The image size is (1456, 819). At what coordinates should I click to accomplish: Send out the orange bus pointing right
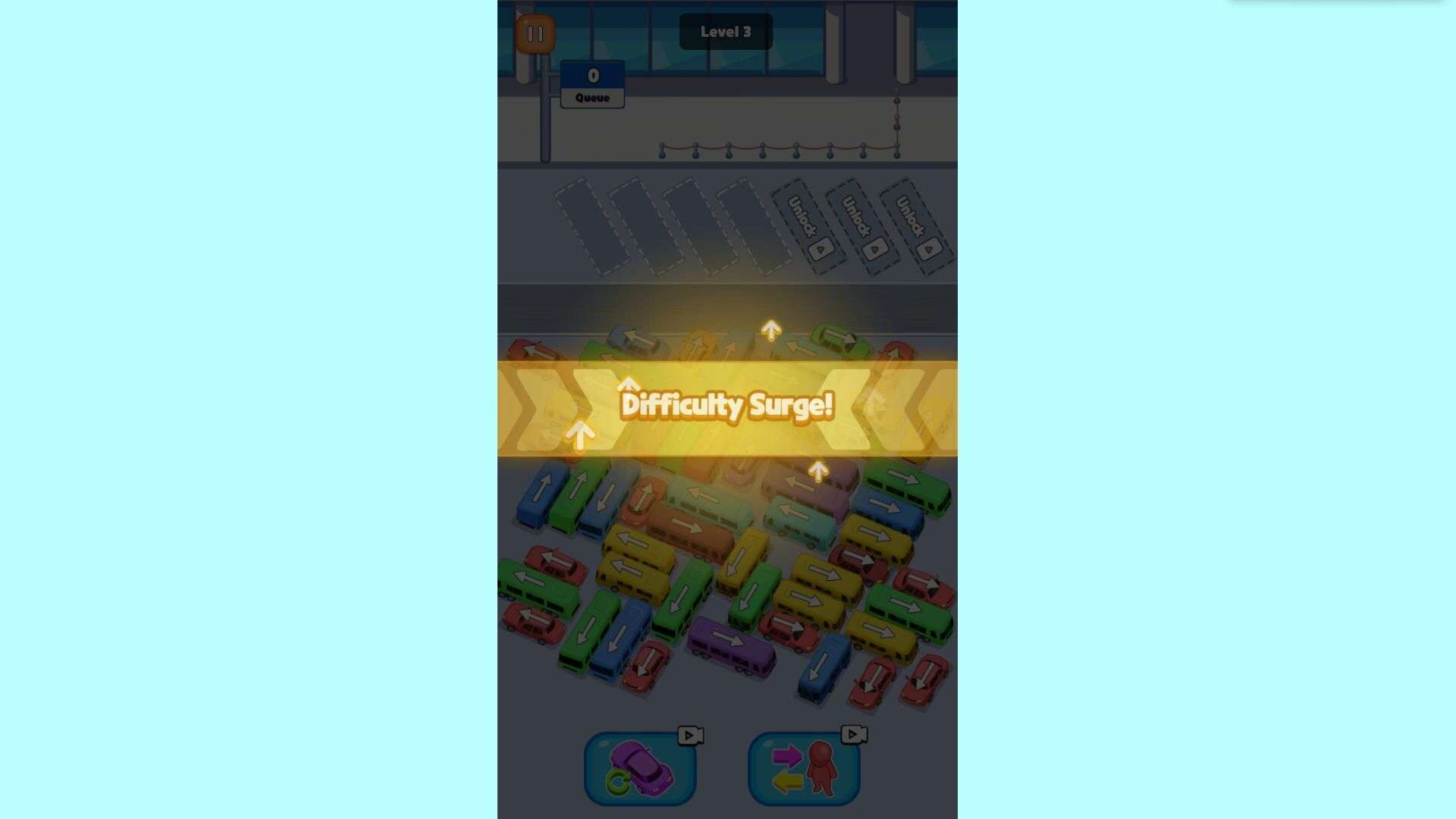689,531
